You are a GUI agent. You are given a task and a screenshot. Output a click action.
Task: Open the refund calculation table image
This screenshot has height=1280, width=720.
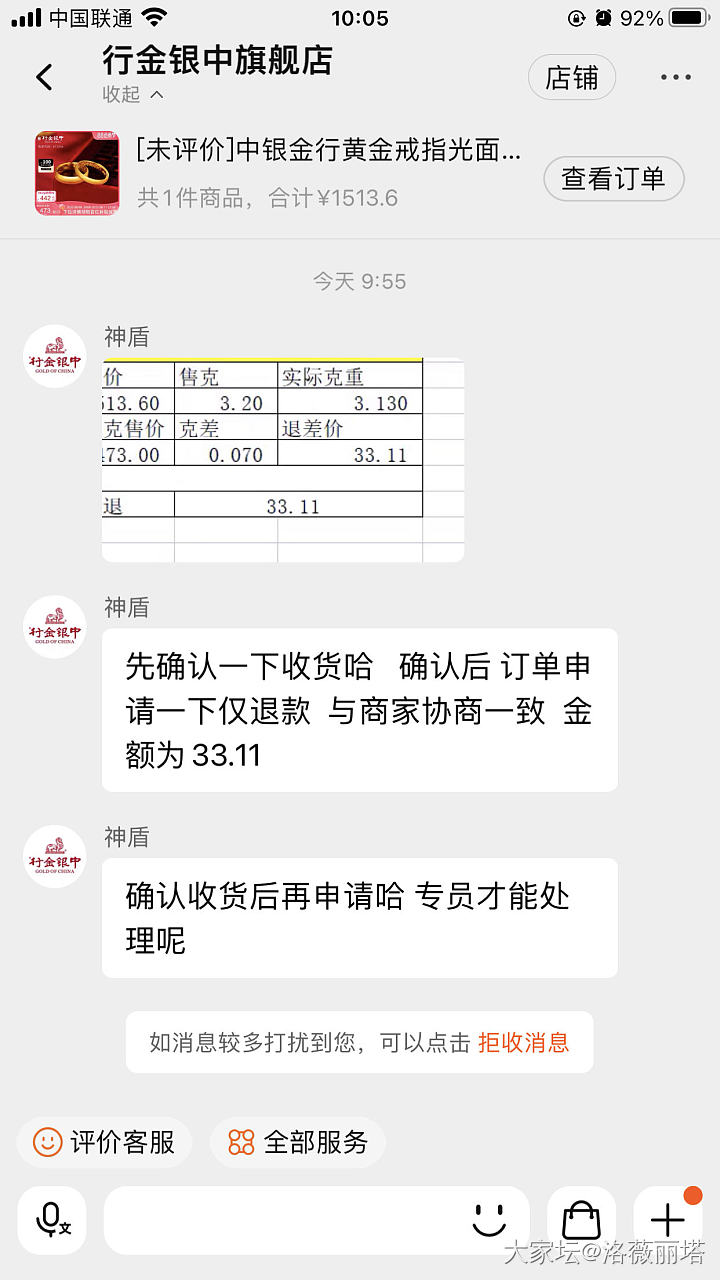coord(283,459)
